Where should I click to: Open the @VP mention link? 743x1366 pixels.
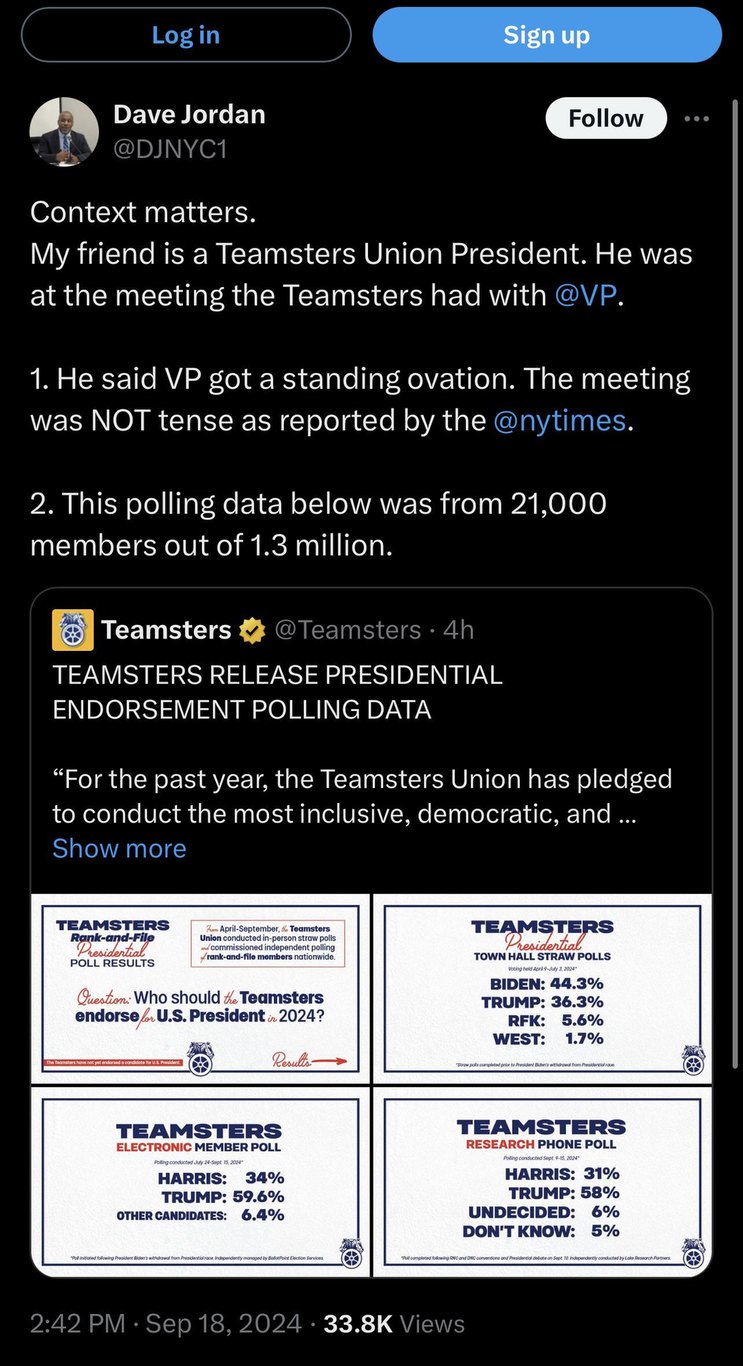[x=583, y=295]
